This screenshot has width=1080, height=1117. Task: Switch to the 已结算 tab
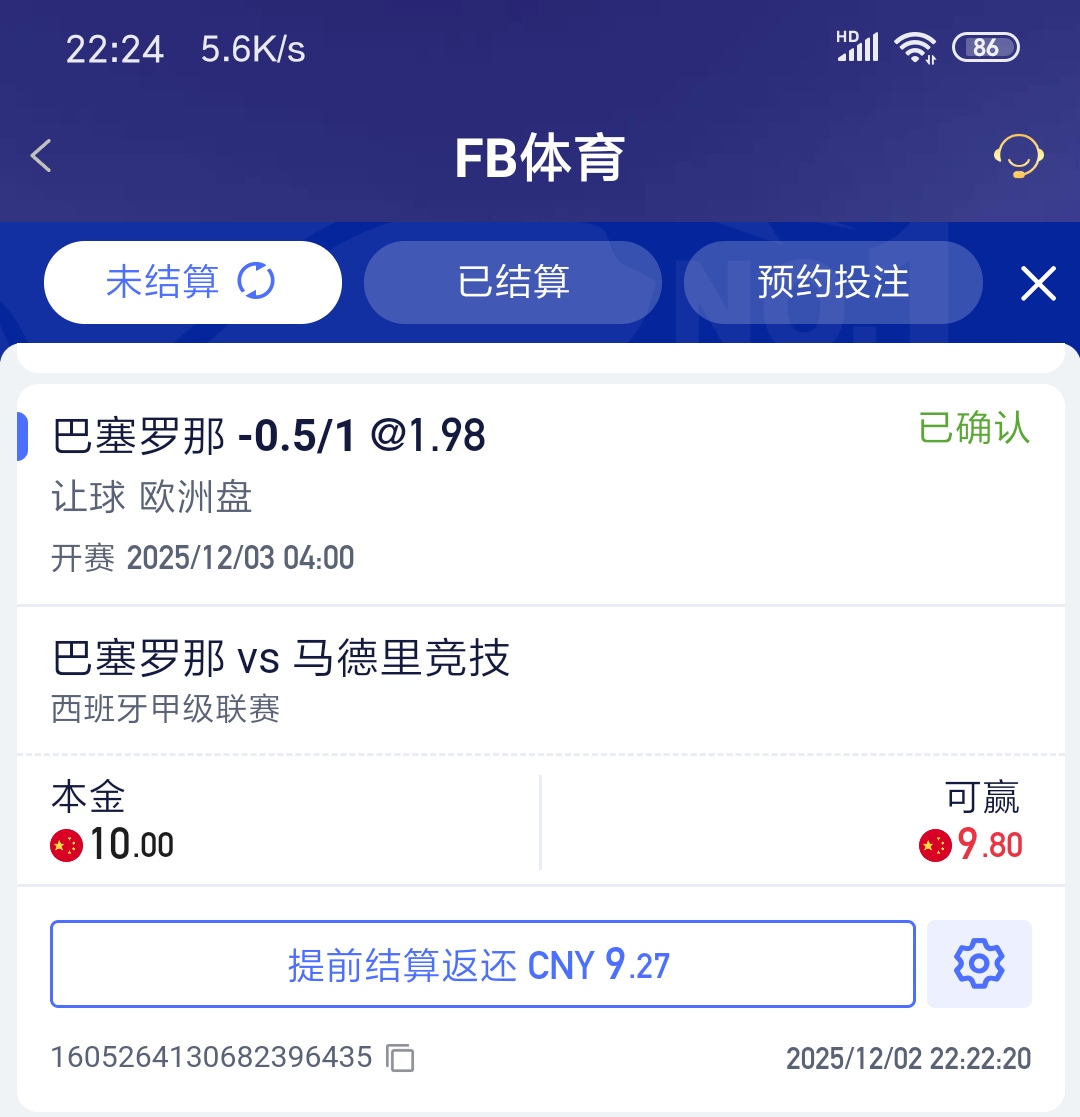[x=512, y=282]
